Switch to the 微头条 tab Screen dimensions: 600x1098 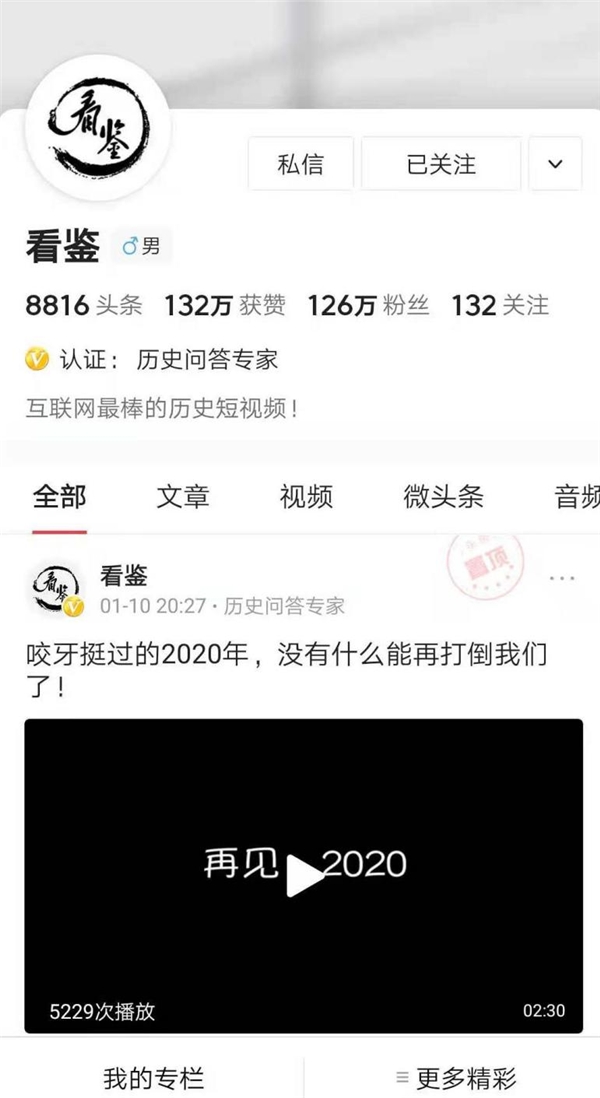point(443,495)
